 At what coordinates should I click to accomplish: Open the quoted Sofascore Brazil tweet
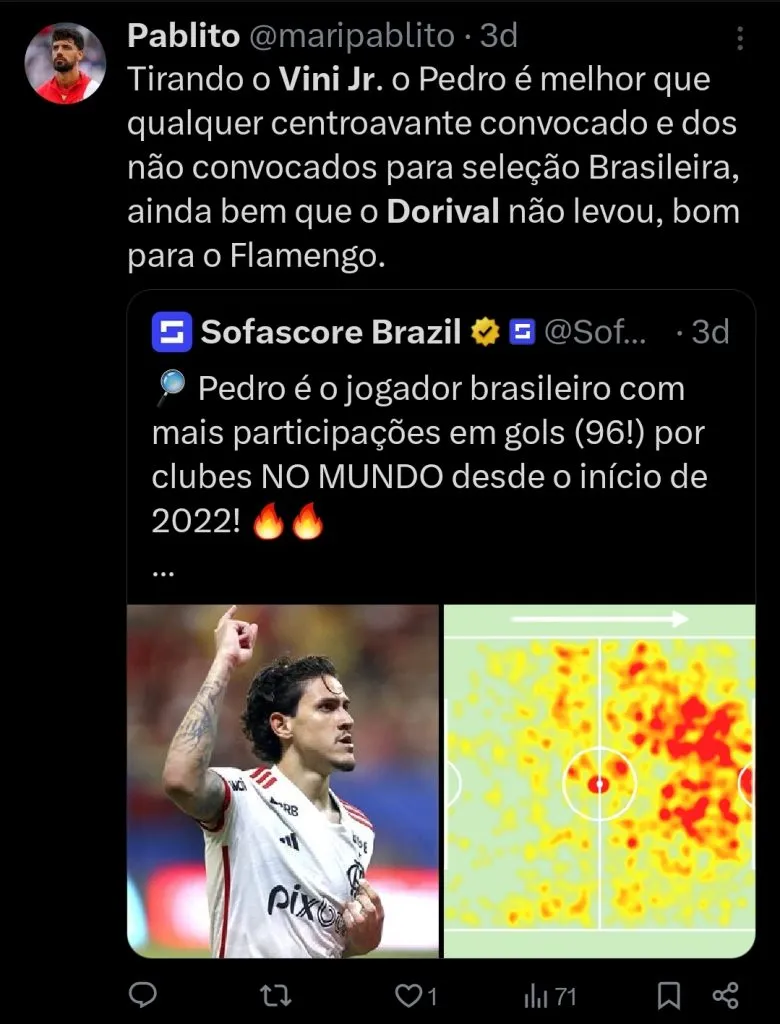[x=440, y=450]
